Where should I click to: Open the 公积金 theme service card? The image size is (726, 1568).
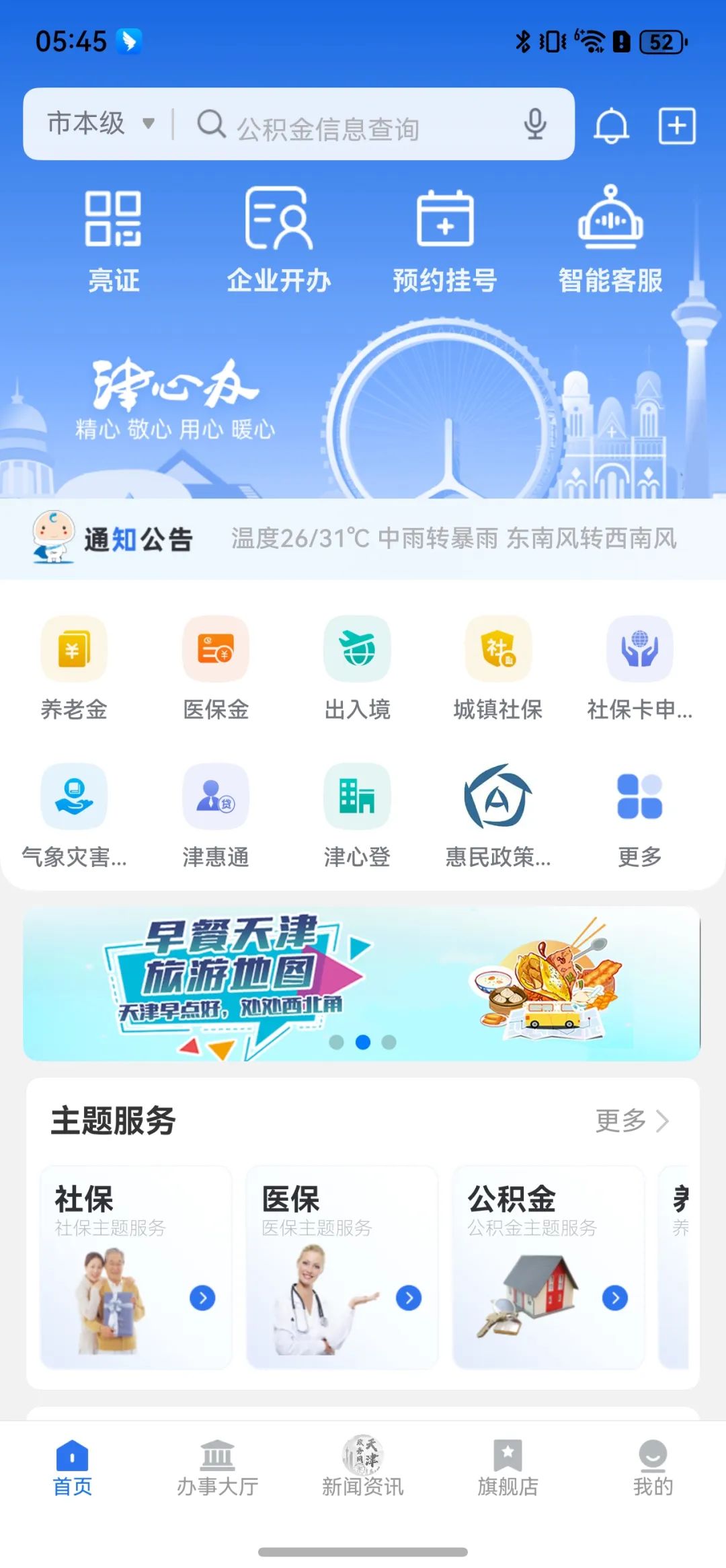549,1267
